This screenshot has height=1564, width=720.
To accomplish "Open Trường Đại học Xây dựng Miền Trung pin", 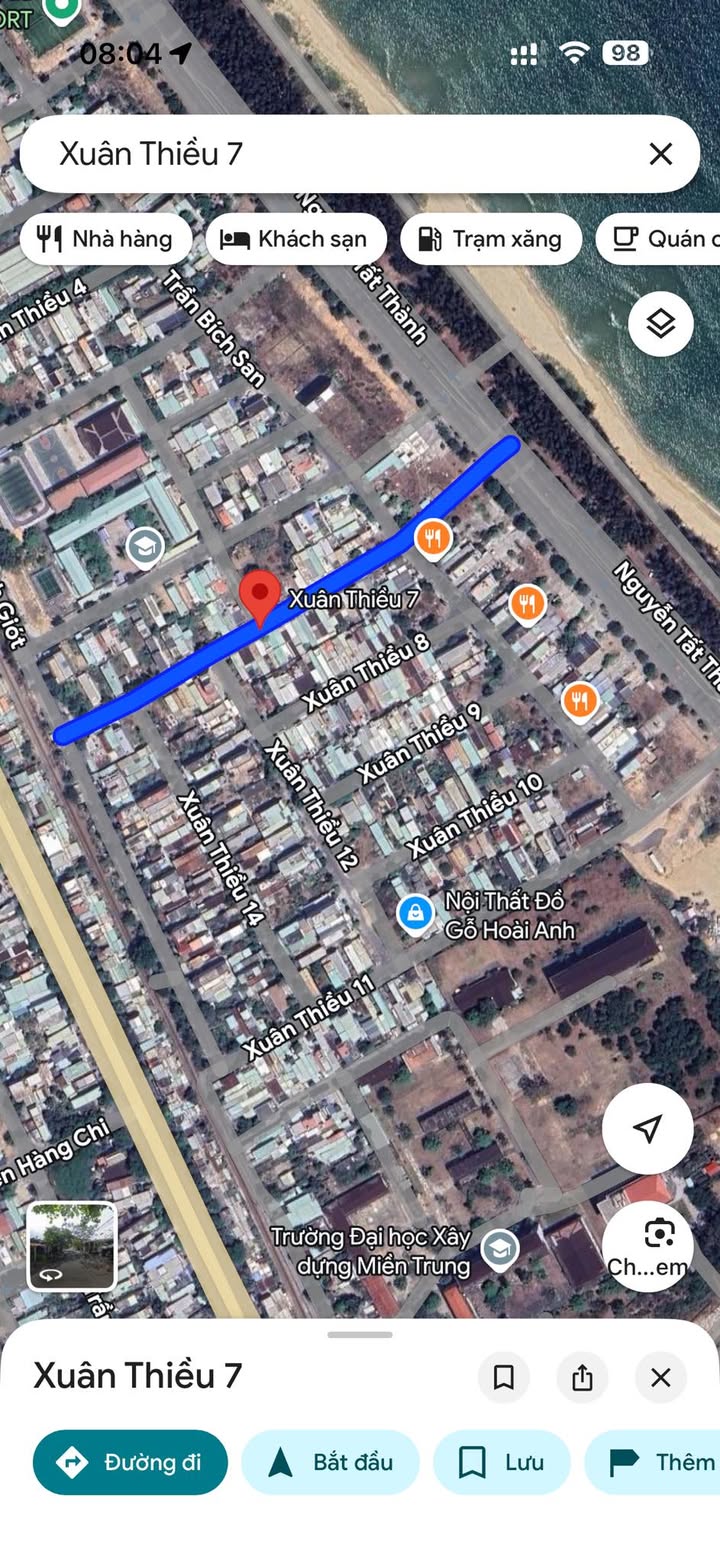I will pos(498,1247).
